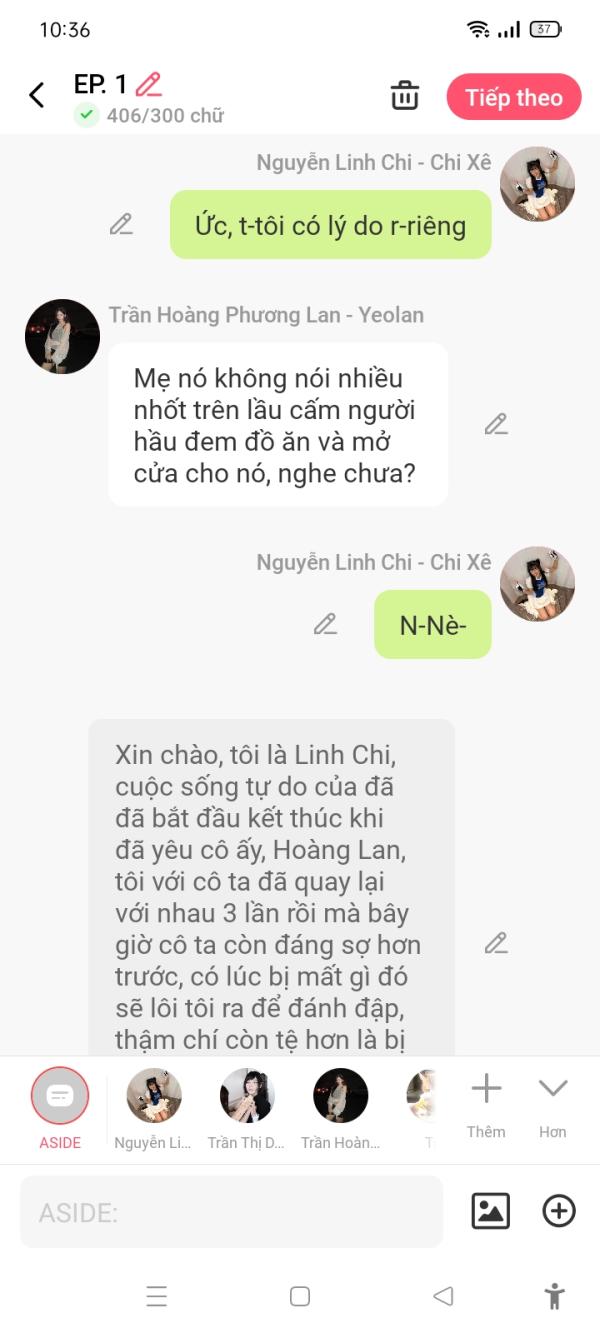Edit the EP. 1 episode title
This screenshot has height=1333, width=600.
point(149,84)
